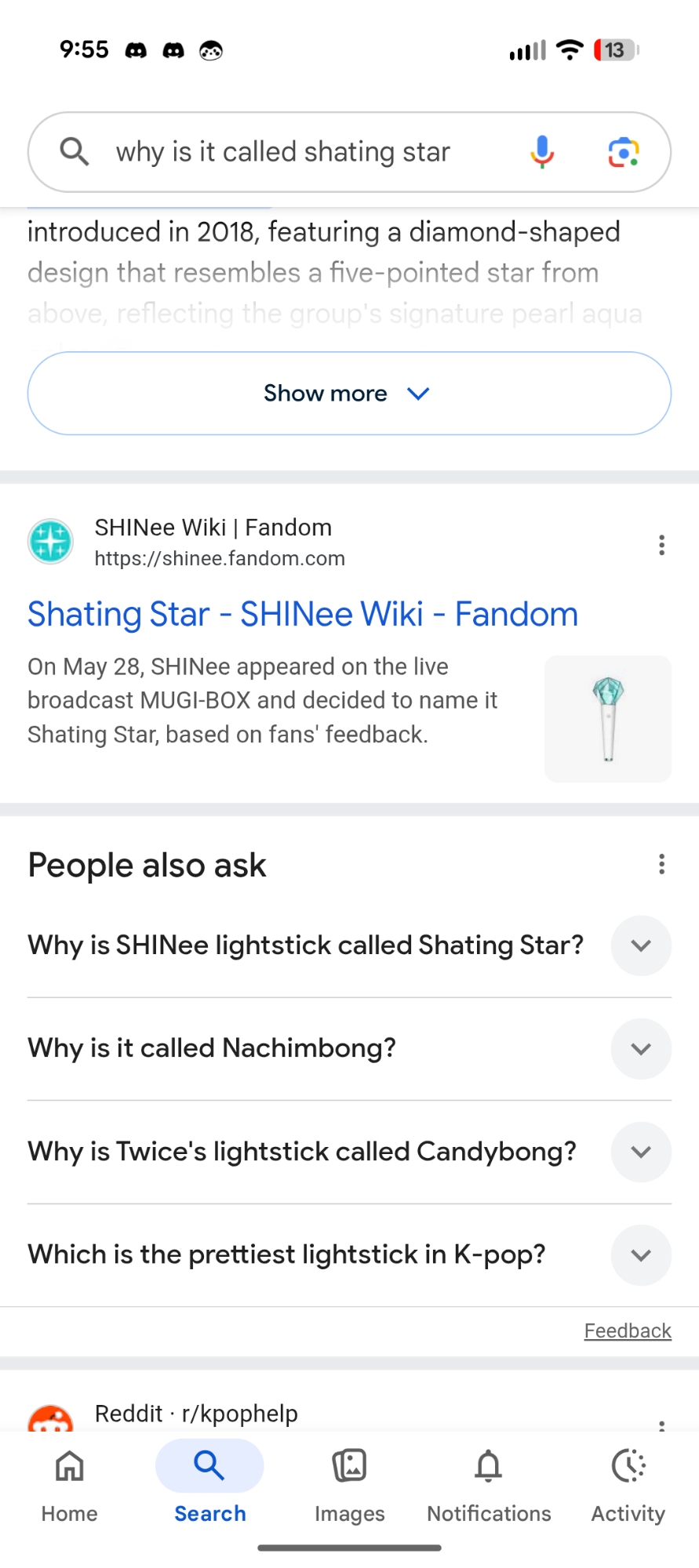The height and width of the screenshot is (1568, 699).
Task: Open the Notifications tab
Action: pos(489,1480)
